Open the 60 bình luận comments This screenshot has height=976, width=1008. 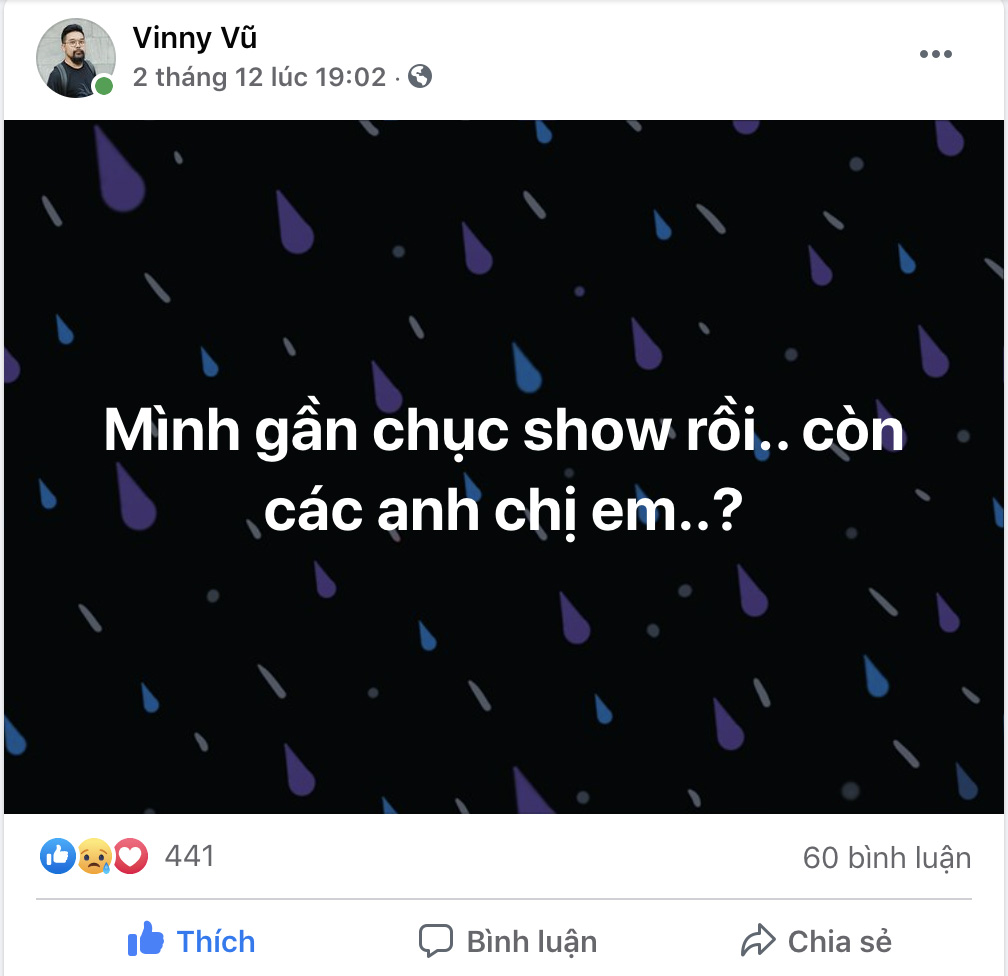tap(886, 858)
